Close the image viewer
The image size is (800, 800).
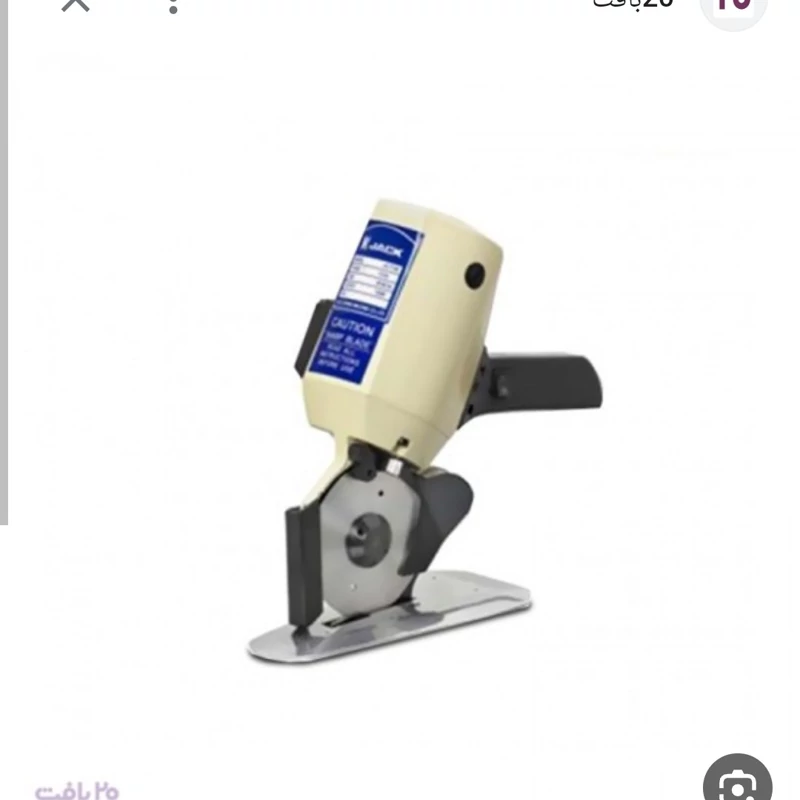tap(75, 5)
